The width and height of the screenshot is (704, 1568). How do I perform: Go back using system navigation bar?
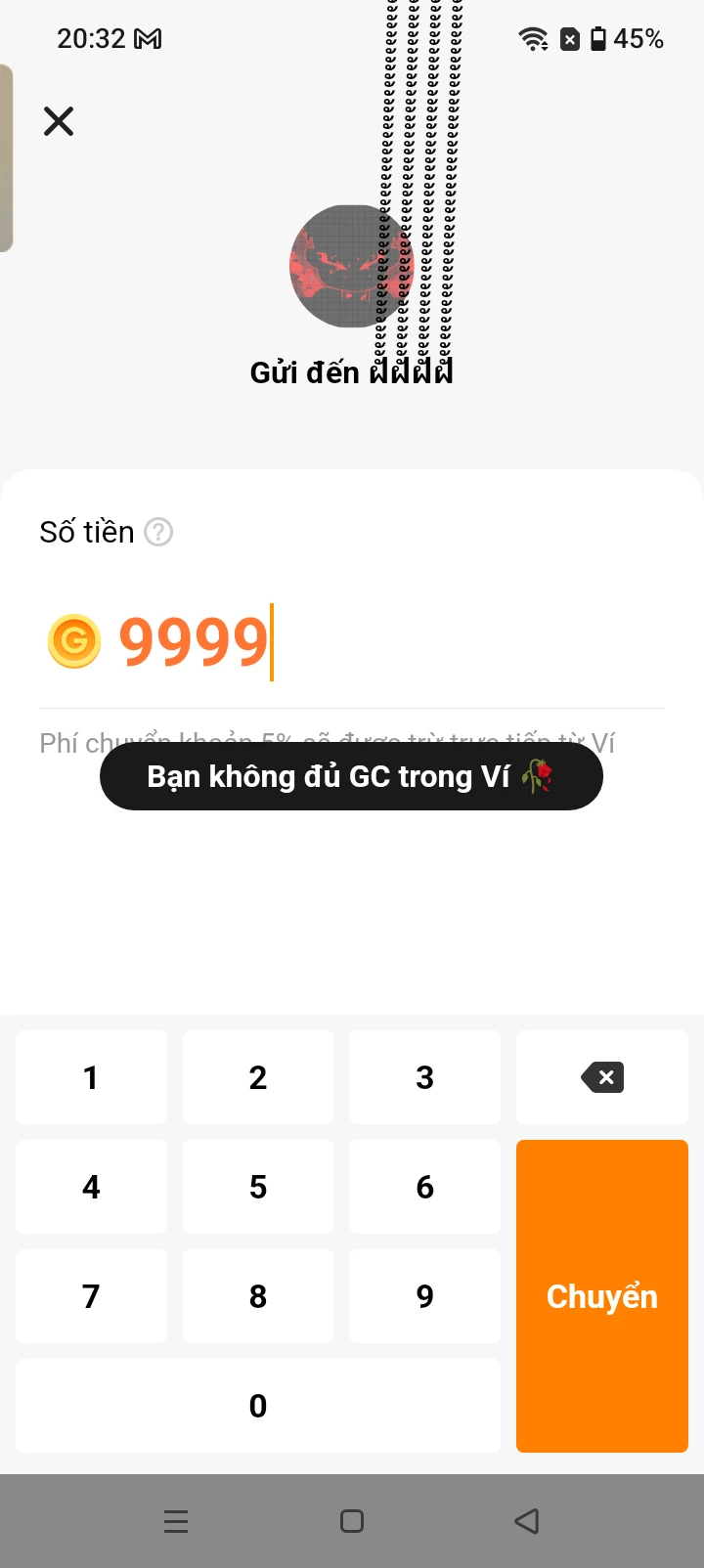tap(527, 1521)
